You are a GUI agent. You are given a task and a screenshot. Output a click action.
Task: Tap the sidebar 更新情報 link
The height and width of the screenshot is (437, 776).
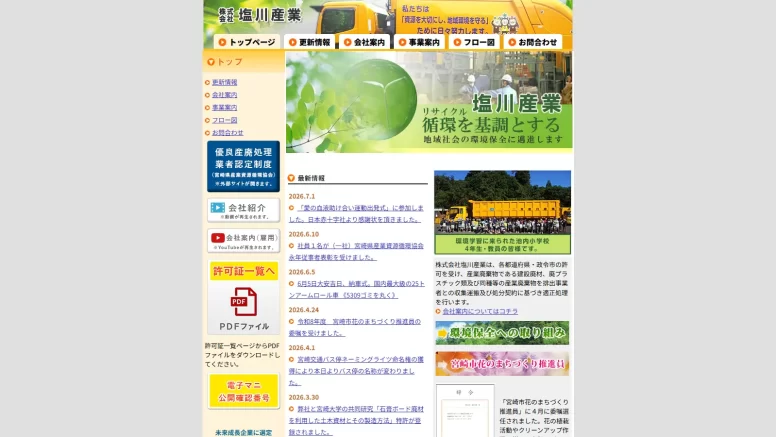pos(224,82)
